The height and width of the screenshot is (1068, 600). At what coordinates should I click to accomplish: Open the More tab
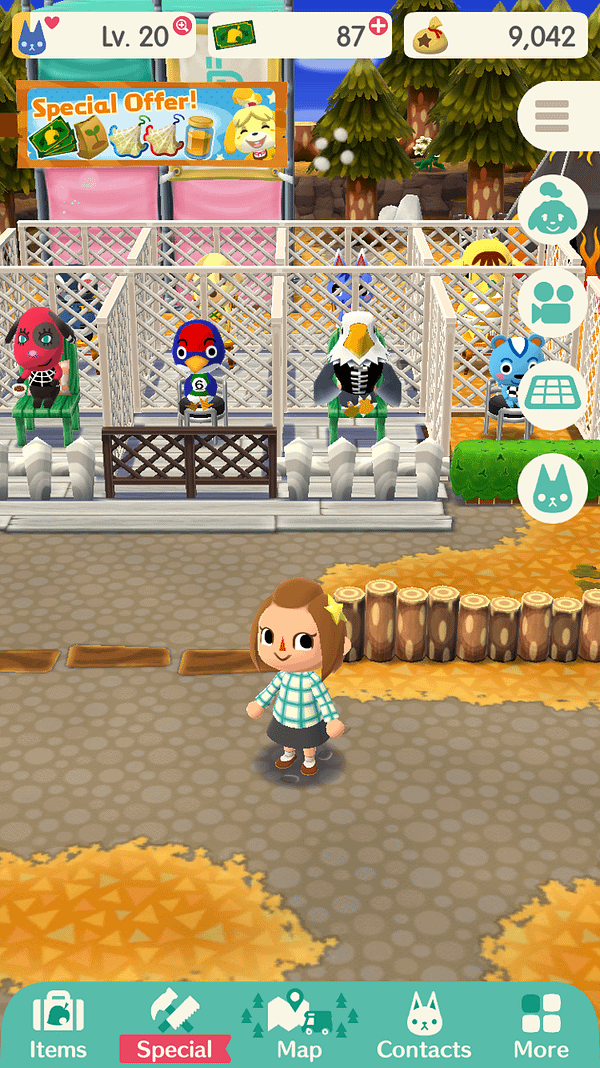(541, 1025)
